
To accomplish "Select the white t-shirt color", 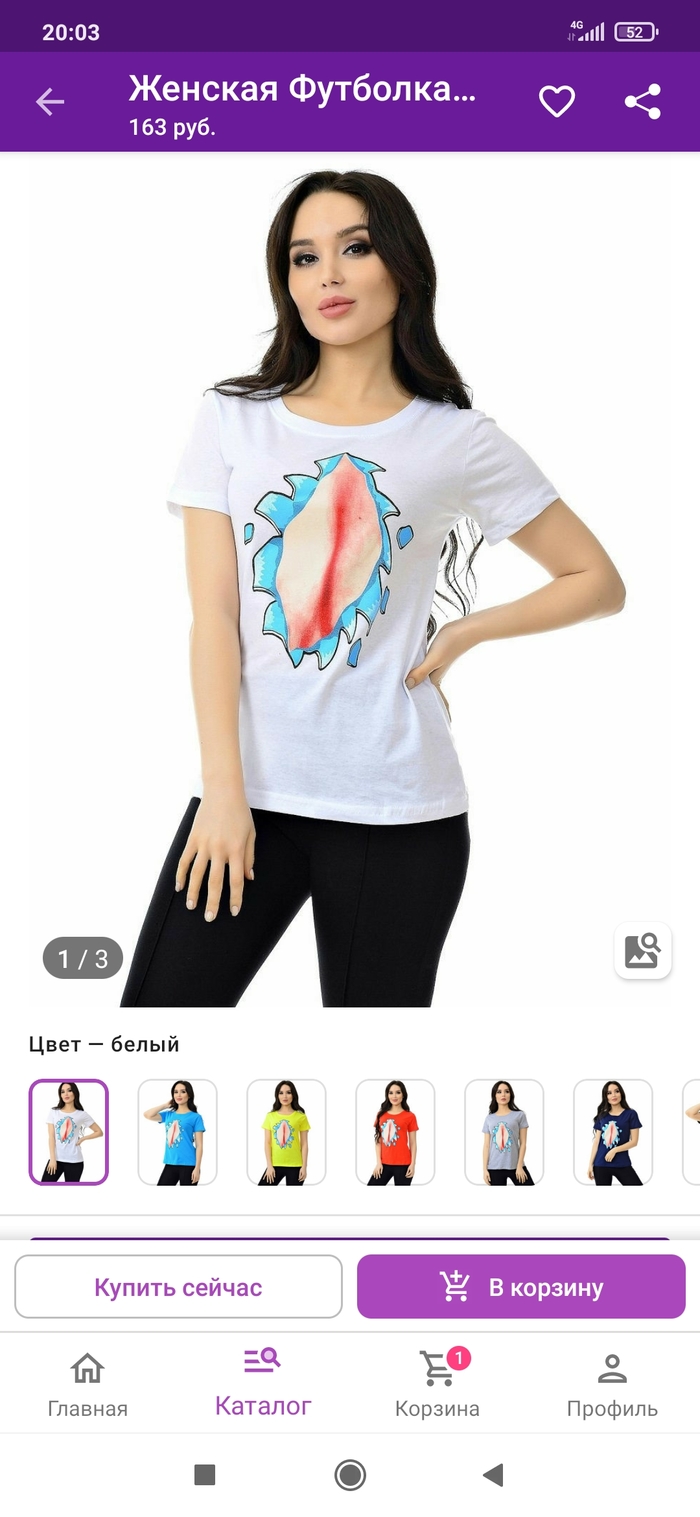I will (68, 1132).
